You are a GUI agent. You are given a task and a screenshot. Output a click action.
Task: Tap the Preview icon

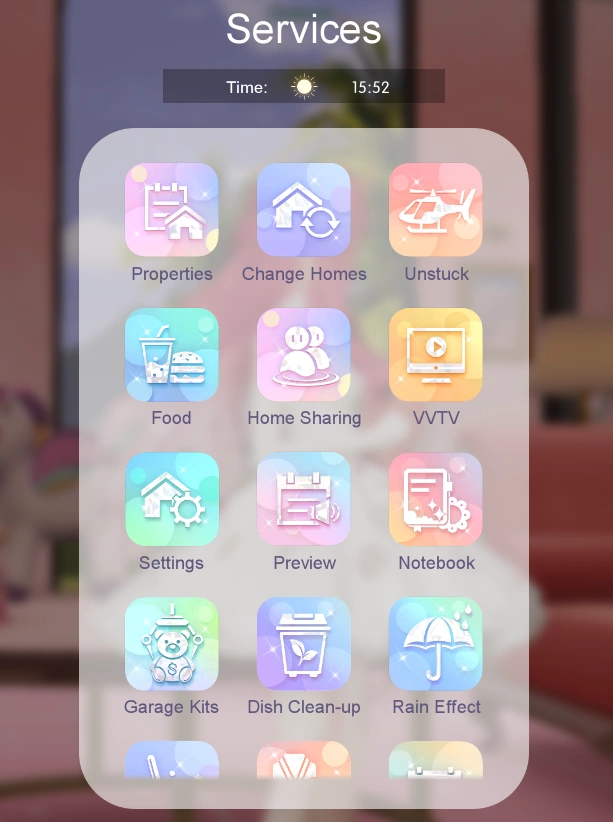click(304, 499)
